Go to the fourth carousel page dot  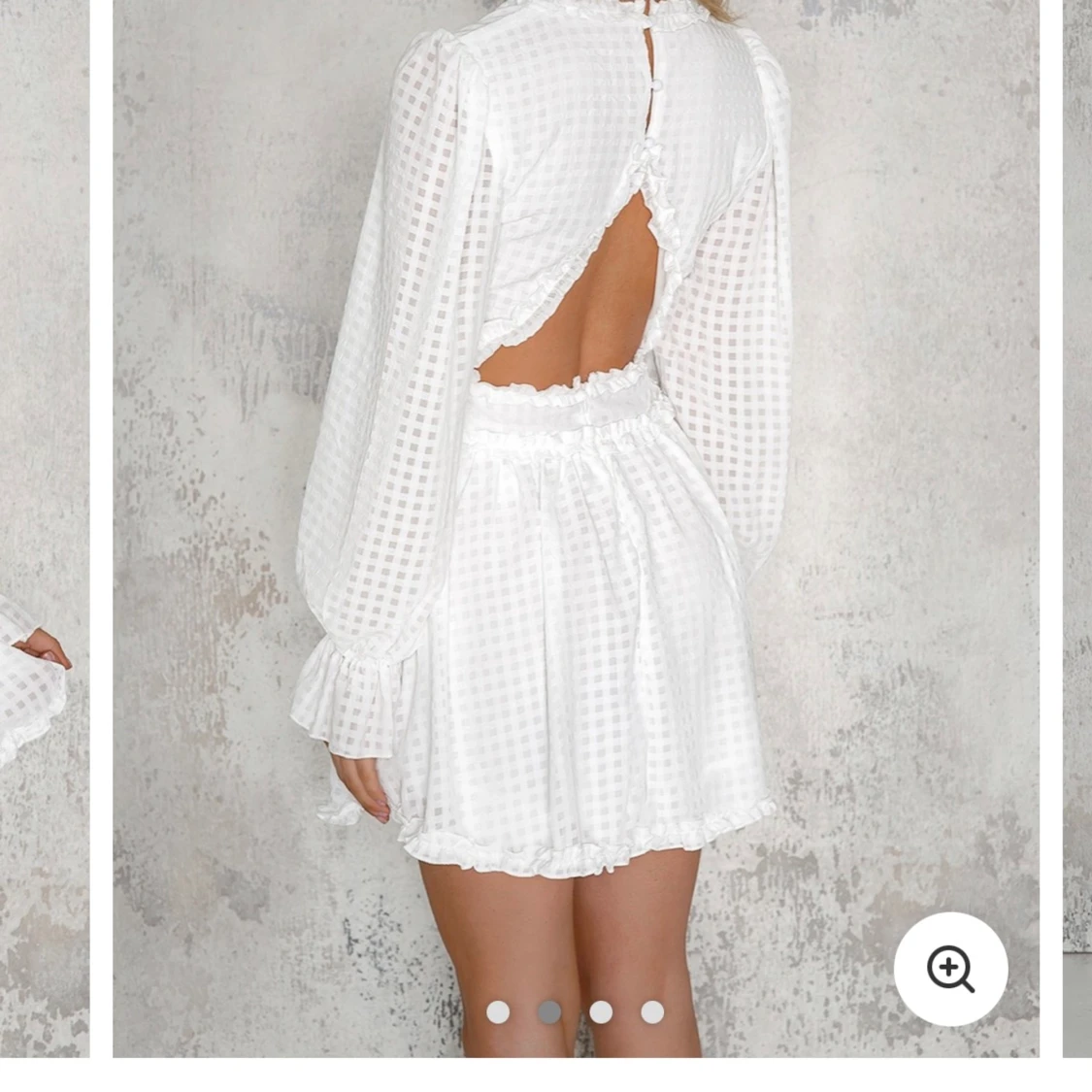(652, 1012)
